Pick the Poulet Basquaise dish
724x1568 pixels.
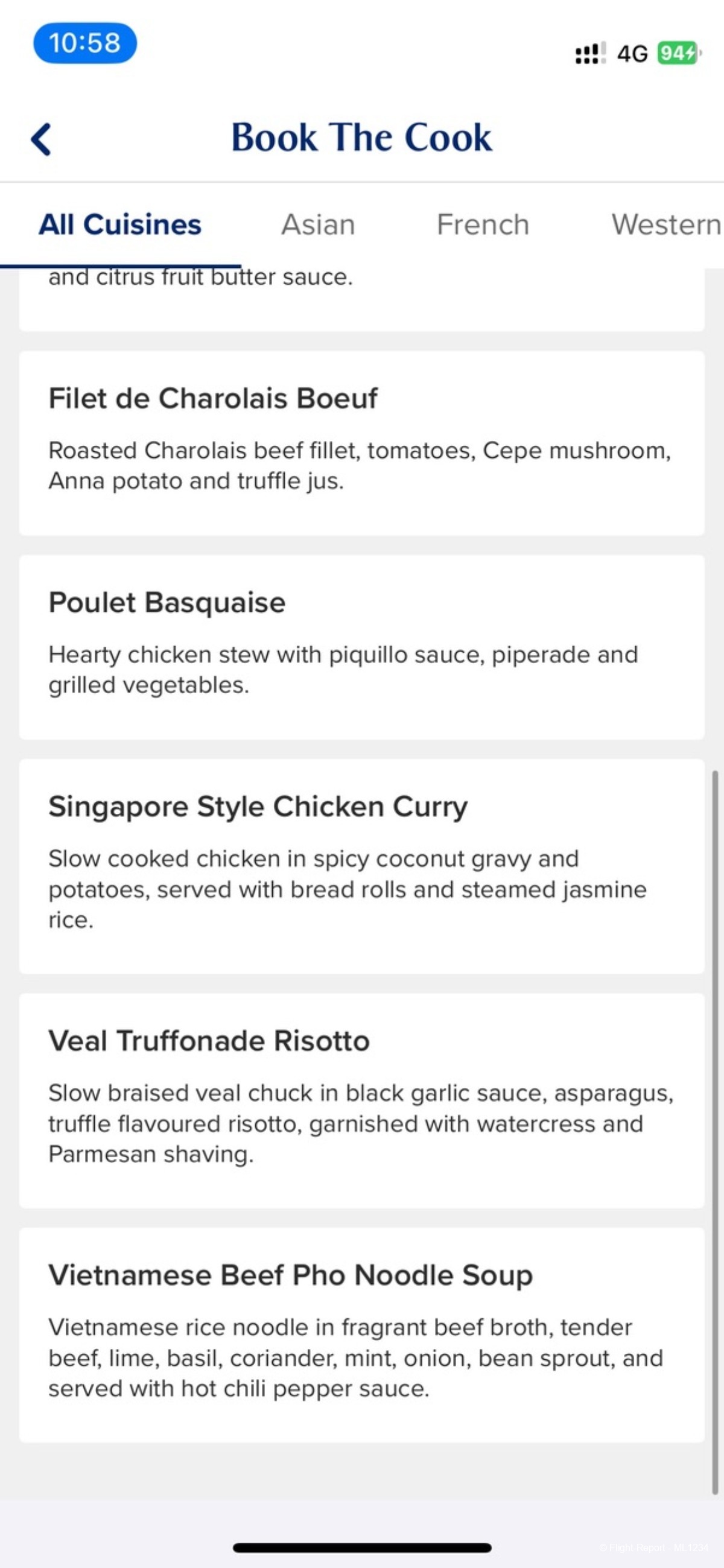pos(361,647)
